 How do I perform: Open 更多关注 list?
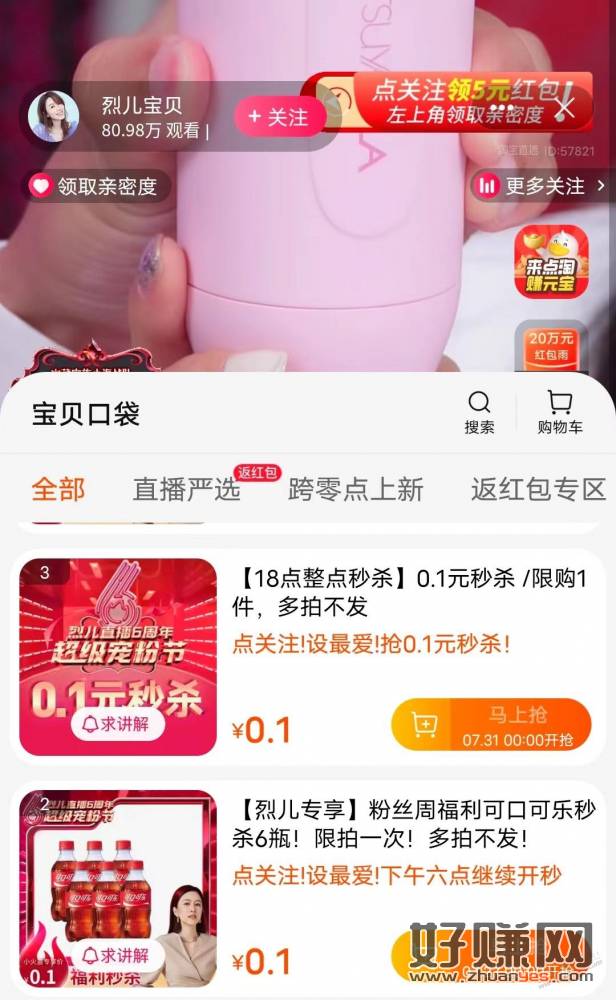tap(540, 186)
